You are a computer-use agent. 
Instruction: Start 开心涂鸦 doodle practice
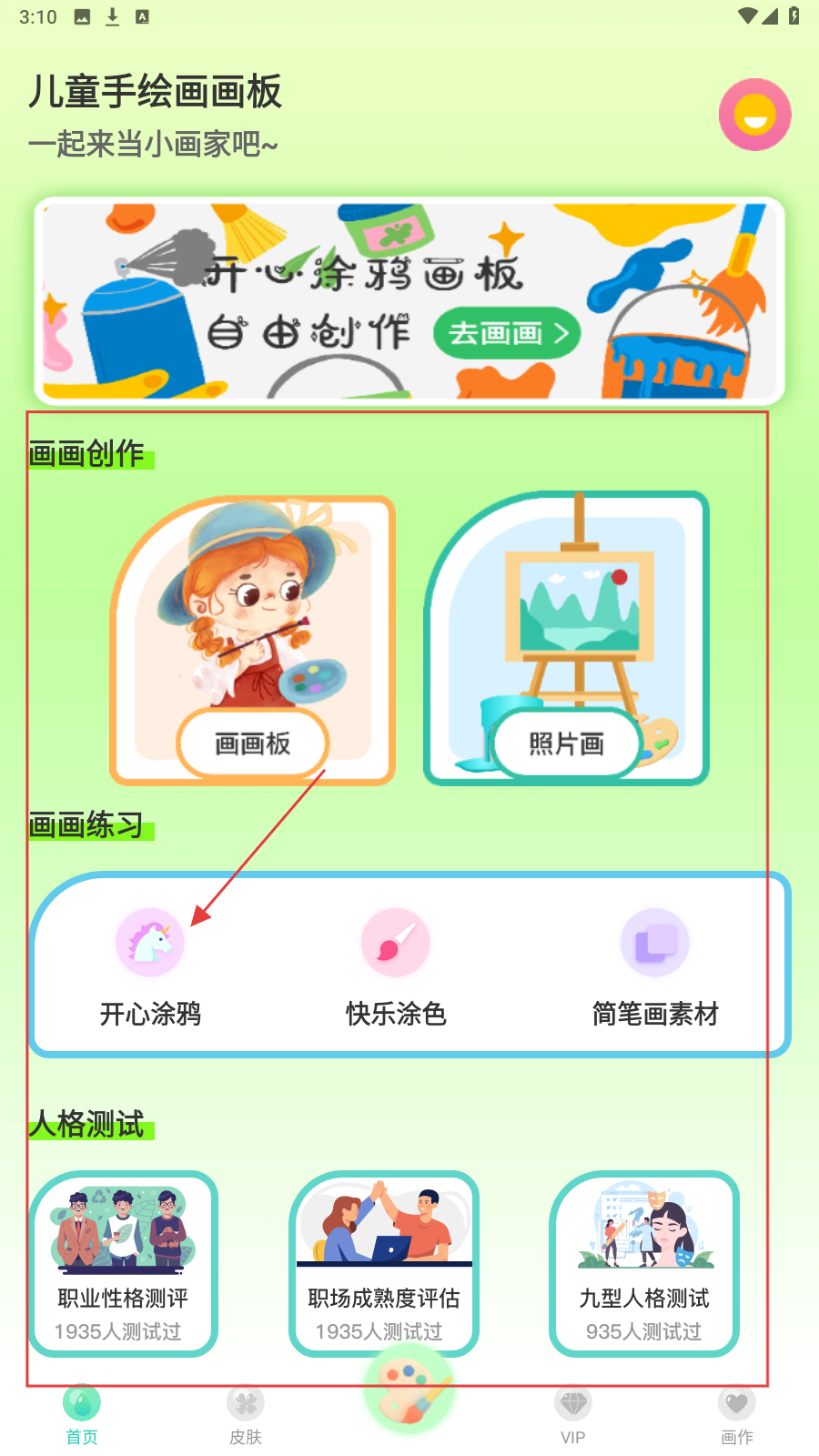click(x=150, y=966)
